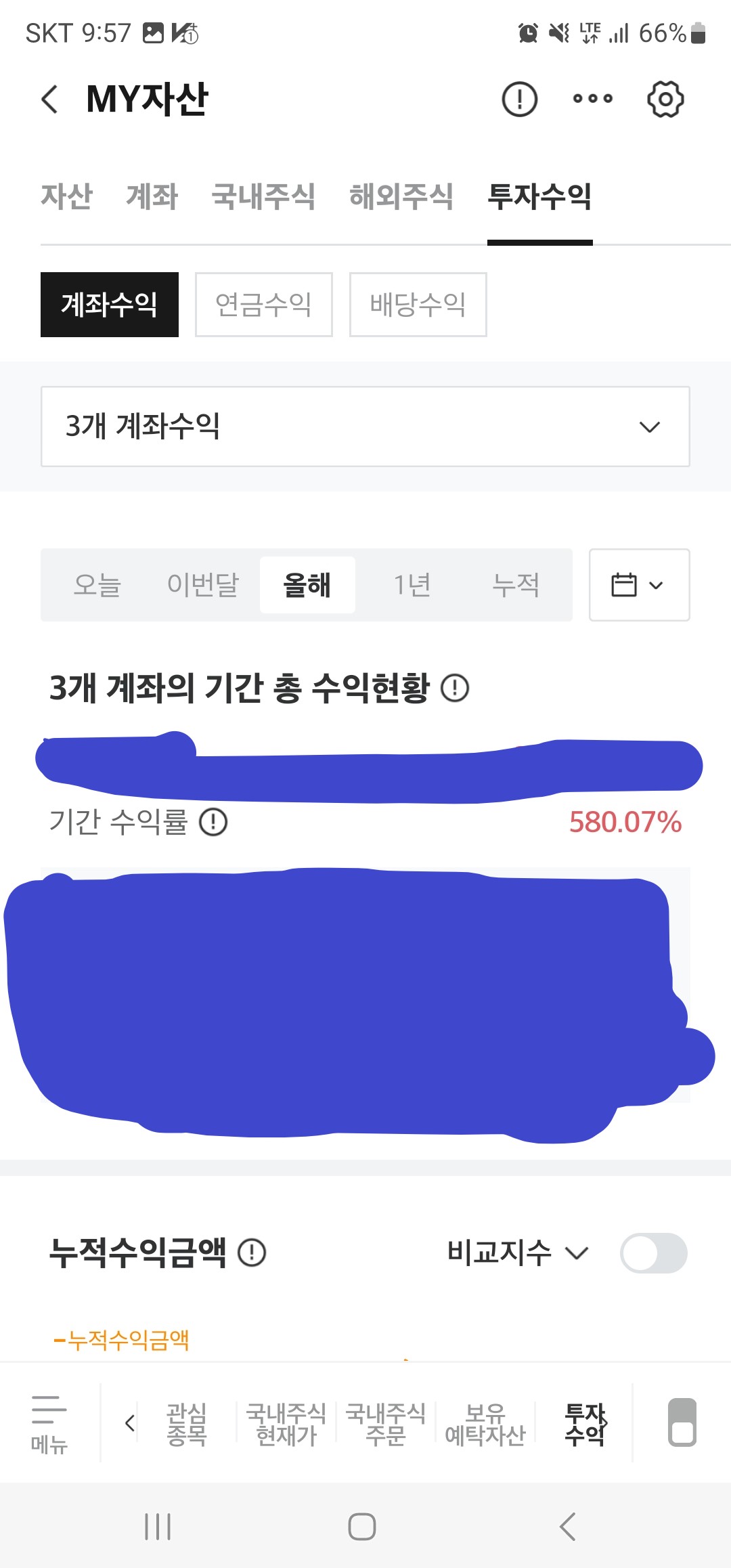The image size is (731, 1568).
Task: Switch to the 해외주식 tab
Action: [401, 197]
